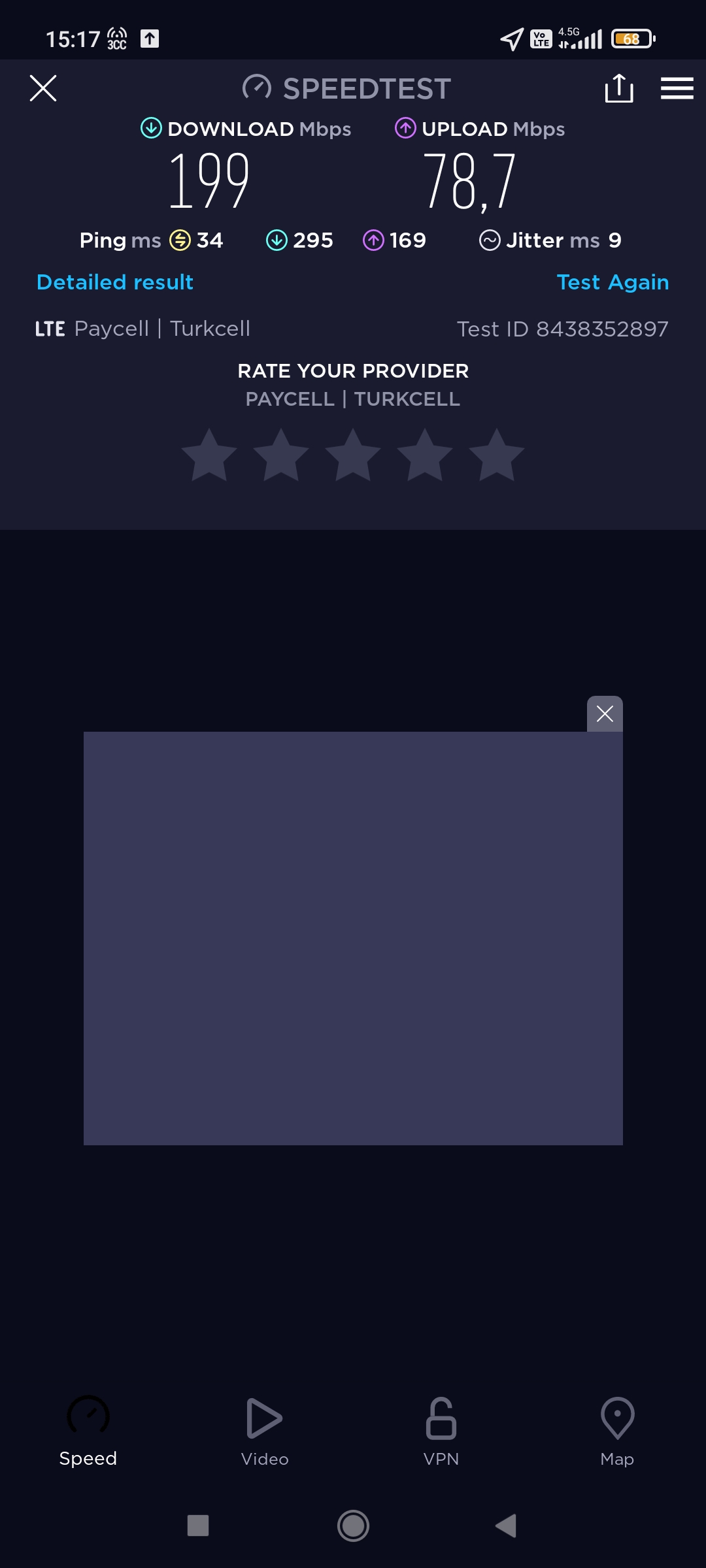Screen dimensions: 706x1568
Task: Dismiss the ad banner
Action: point(605,713)
